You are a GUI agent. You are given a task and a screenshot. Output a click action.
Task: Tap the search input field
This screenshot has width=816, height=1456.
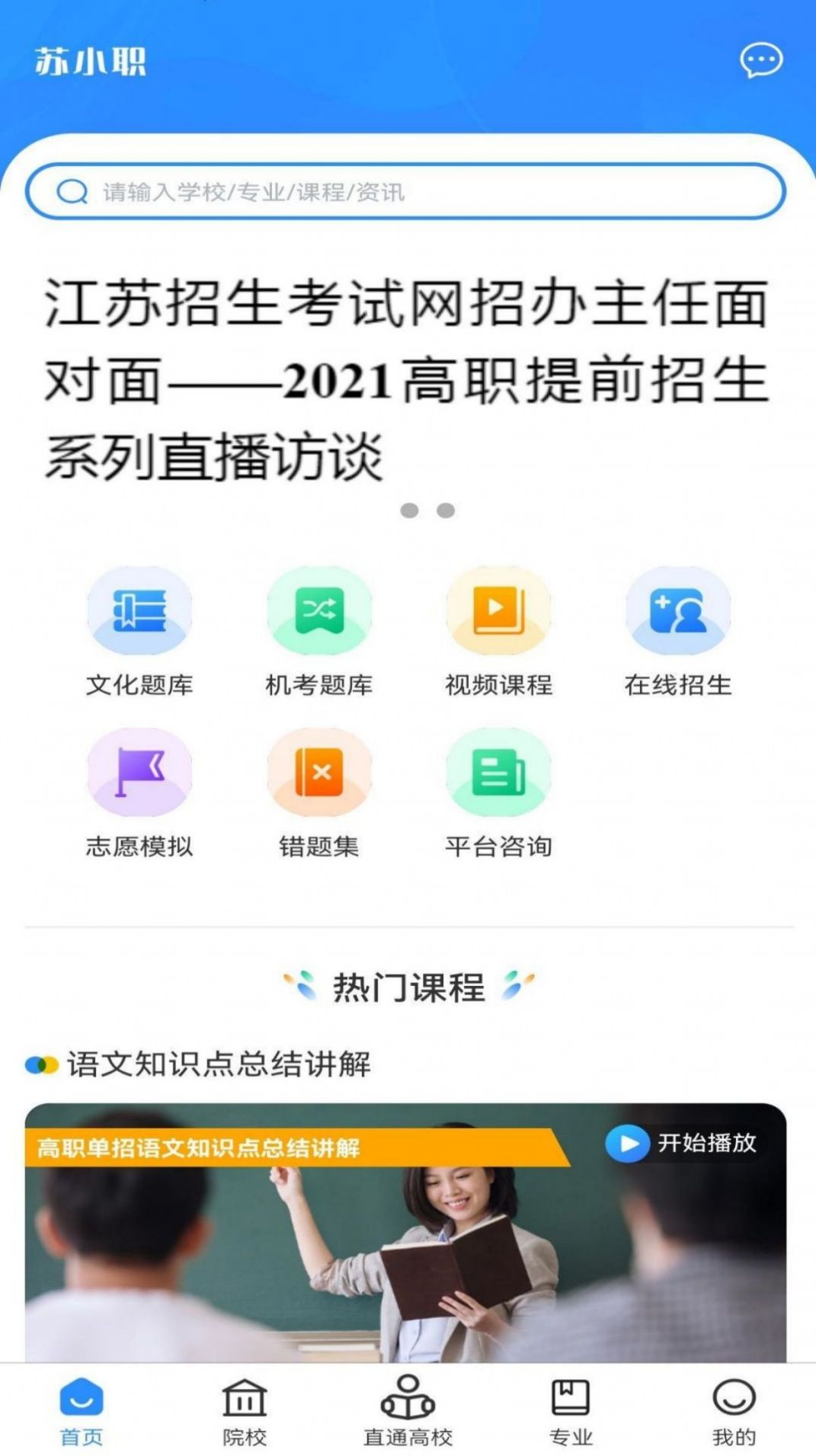click(x=408, y=192)
